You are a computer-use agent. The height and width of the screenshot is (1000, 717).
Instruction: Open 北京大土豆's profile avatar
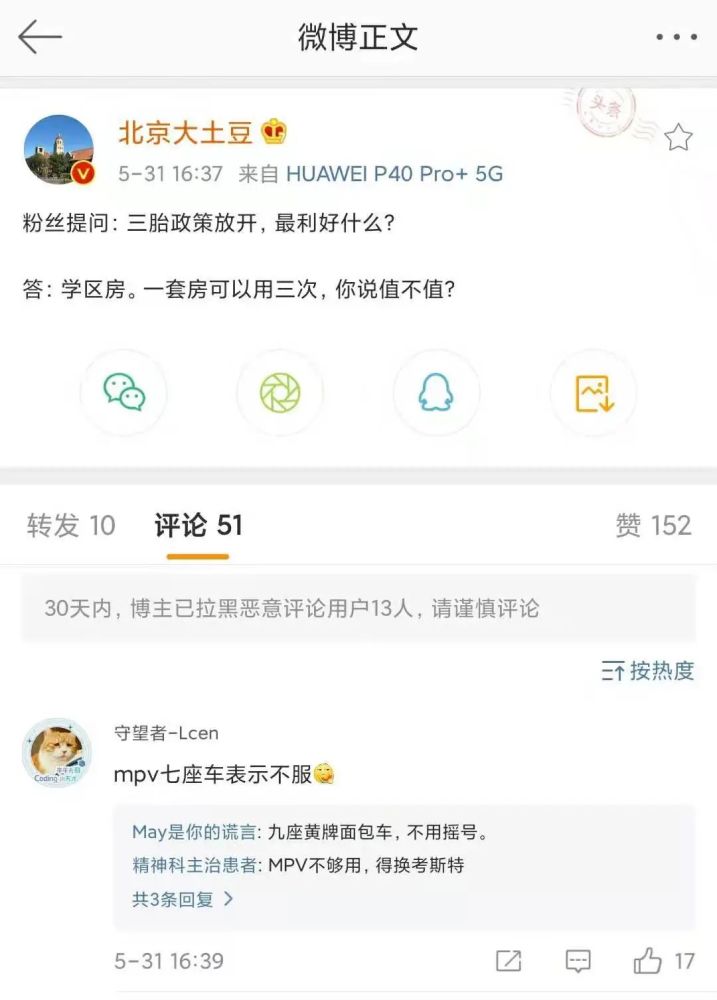pos(58,149)
